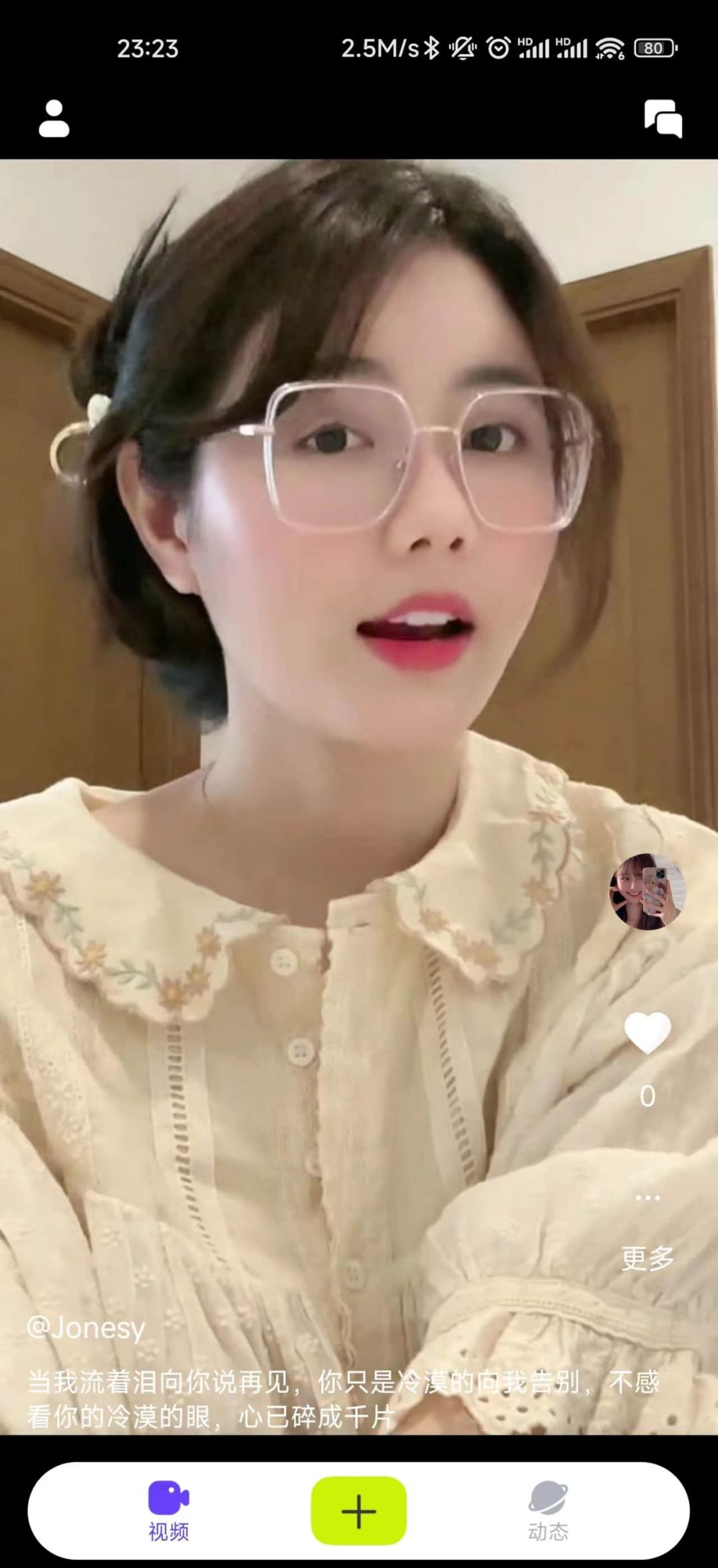Open the video author's round avatar

click(647, 891)
